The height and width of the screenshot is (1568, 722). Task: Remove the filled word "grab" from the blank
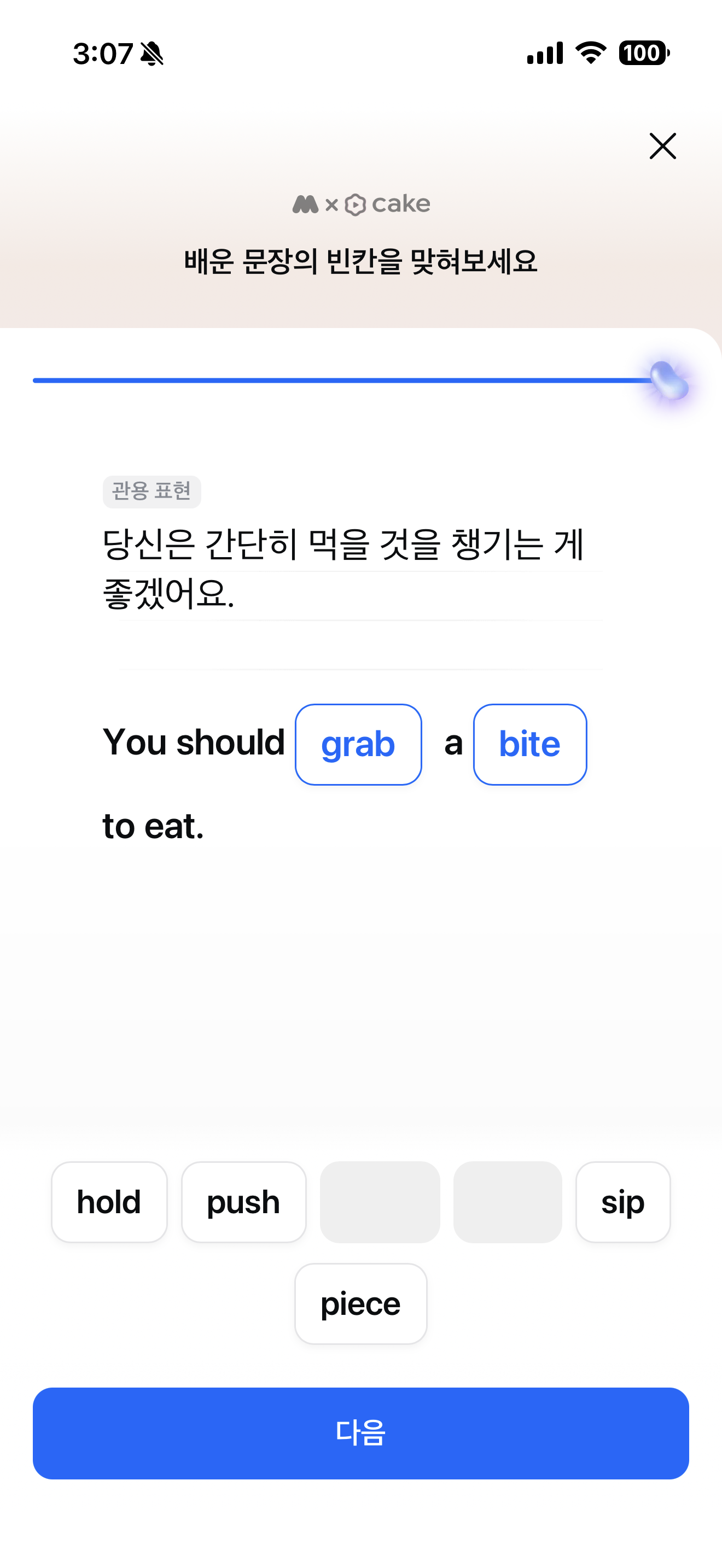click(x=359, y=745)
